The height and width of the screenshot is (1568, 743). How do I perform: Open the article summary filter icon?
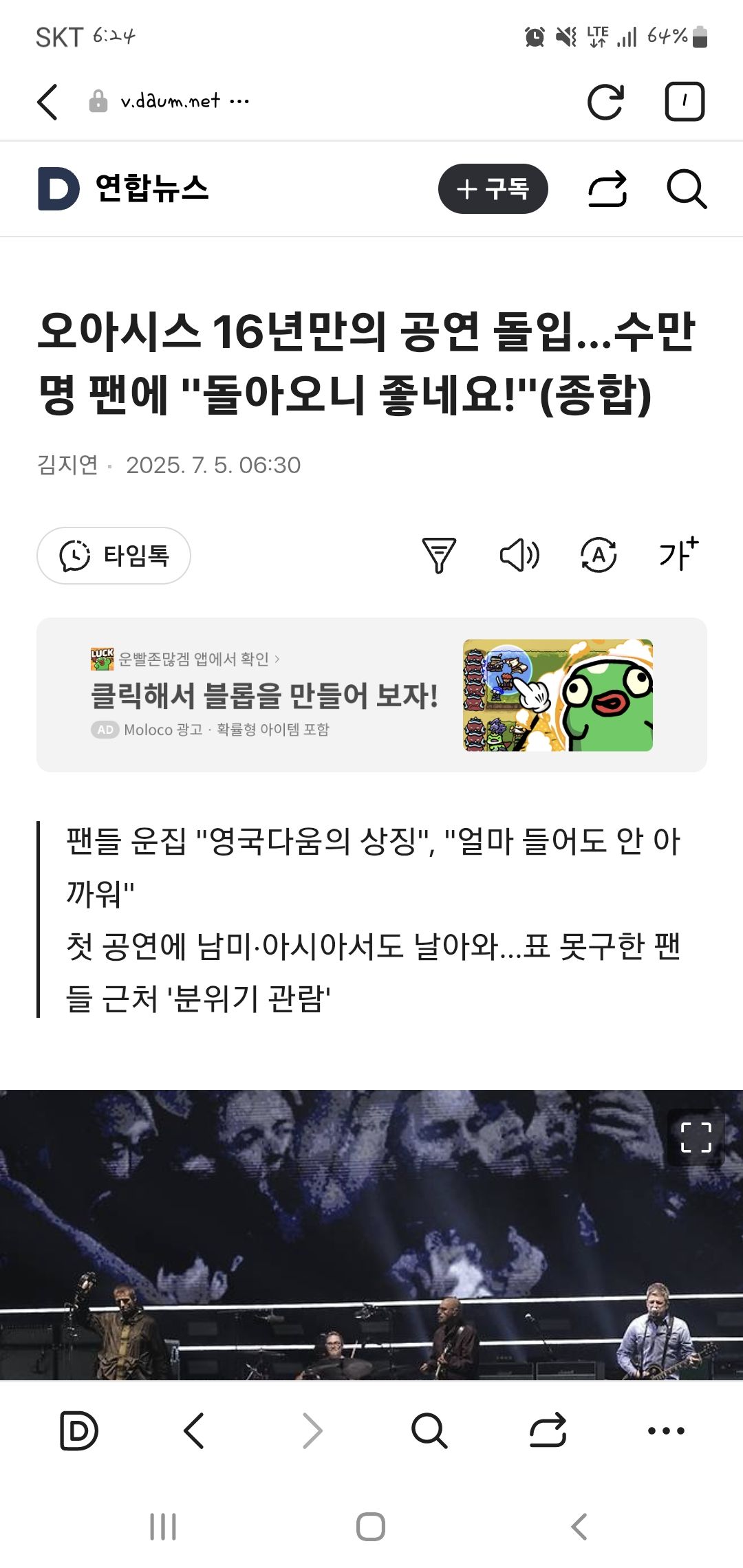(439, 555)
